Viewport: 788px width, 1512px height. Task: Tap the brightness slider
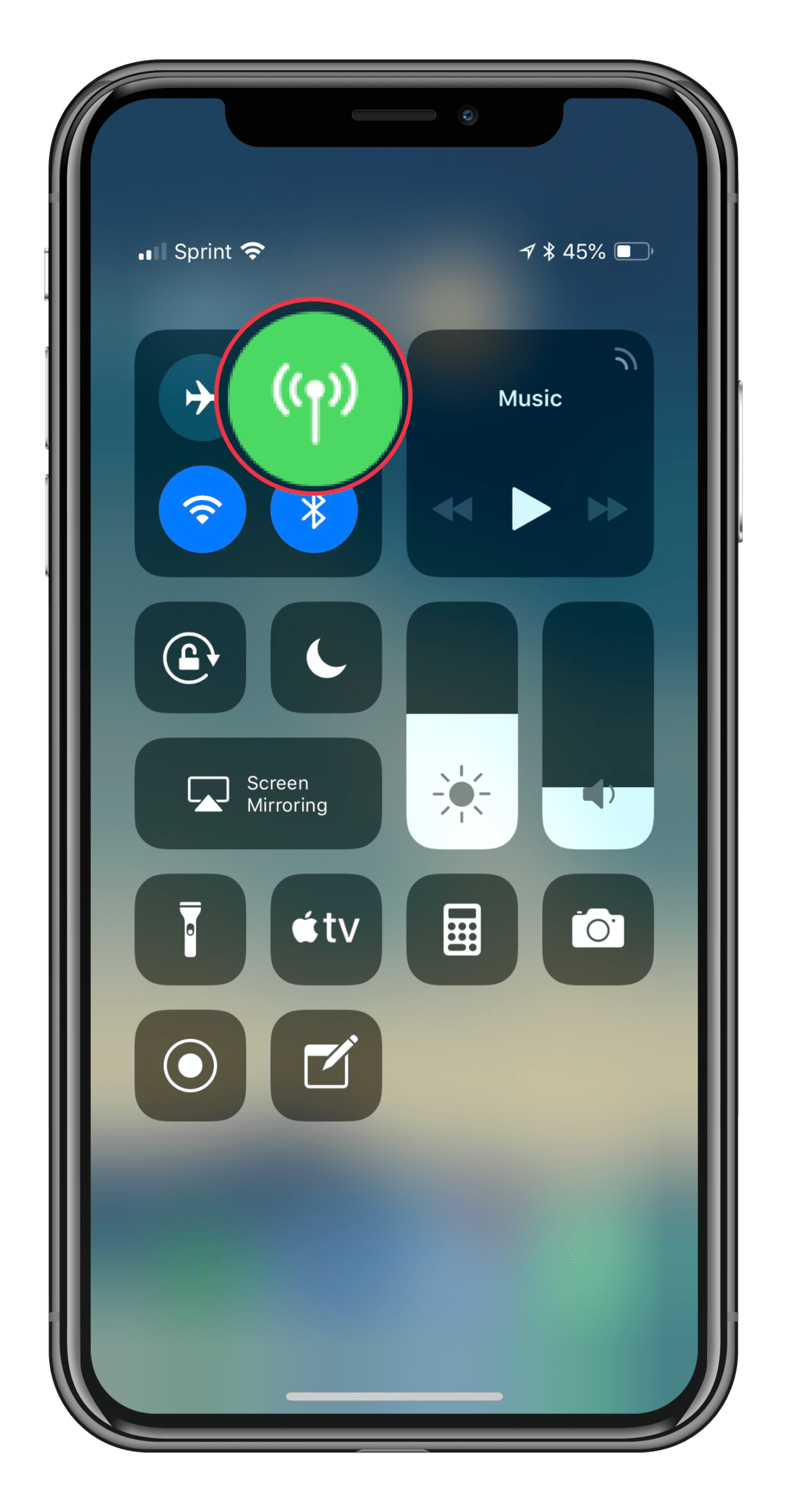click(462, 725)
